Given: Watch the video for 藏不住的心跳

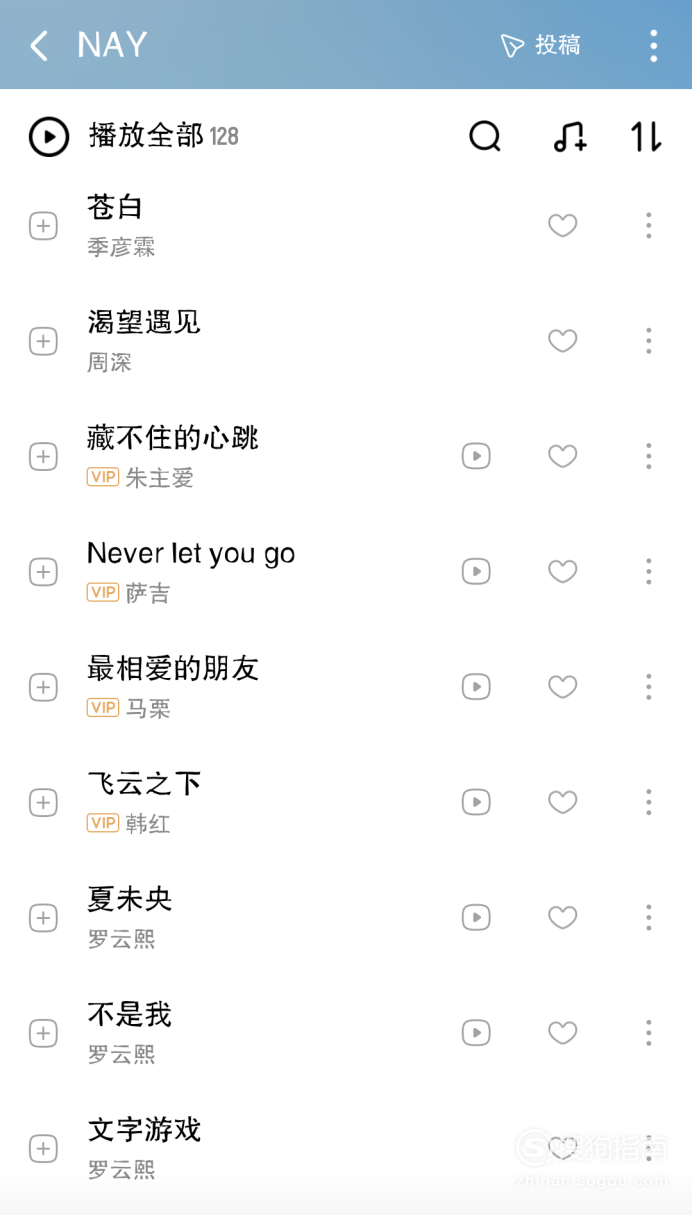Looking at the screenshot, I should [x=476, y=456].
